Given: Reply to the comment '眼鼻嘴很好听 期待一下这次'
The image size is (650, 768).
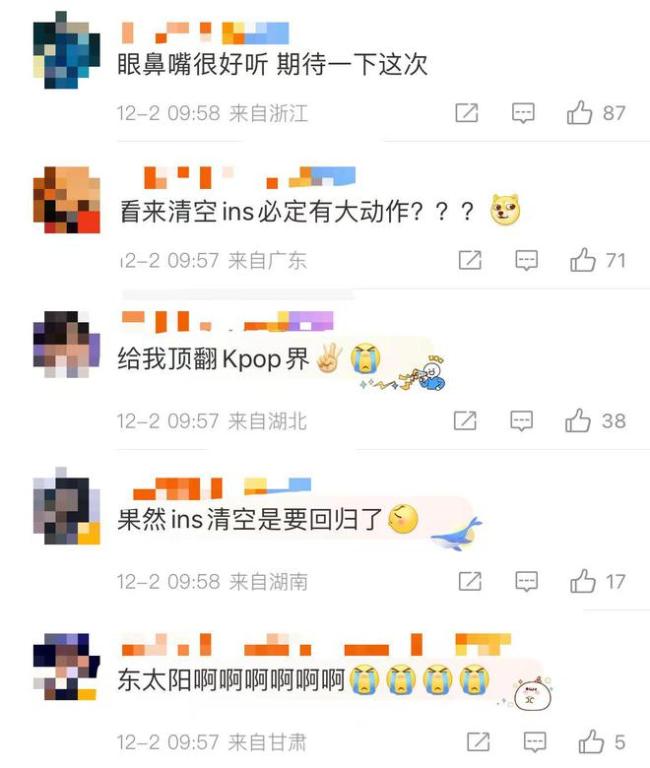Looking at the screenshot, I should pyautogui.click(x=524, y=113).
